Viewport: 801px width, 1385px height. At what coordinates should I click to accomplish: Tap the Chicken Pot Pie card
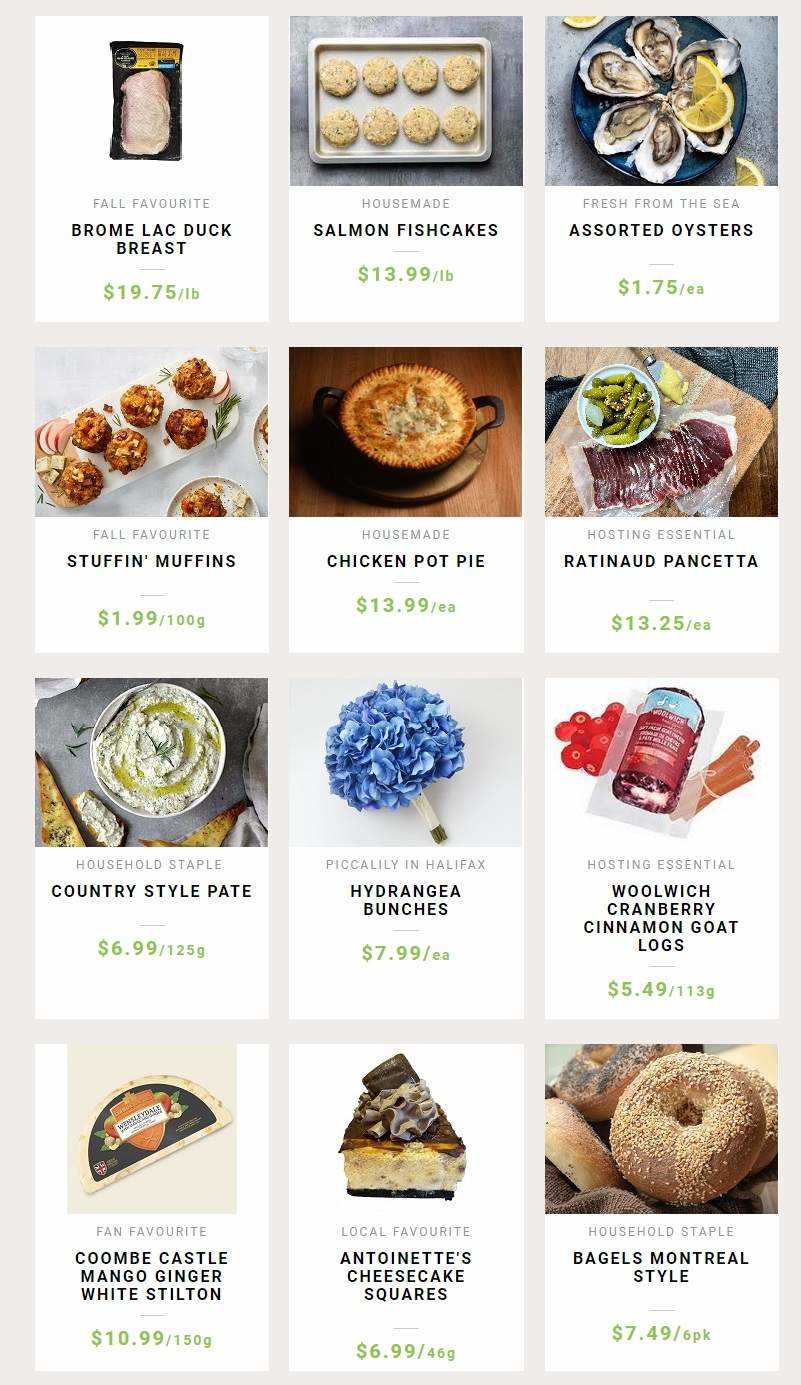[x=405, y=561]
